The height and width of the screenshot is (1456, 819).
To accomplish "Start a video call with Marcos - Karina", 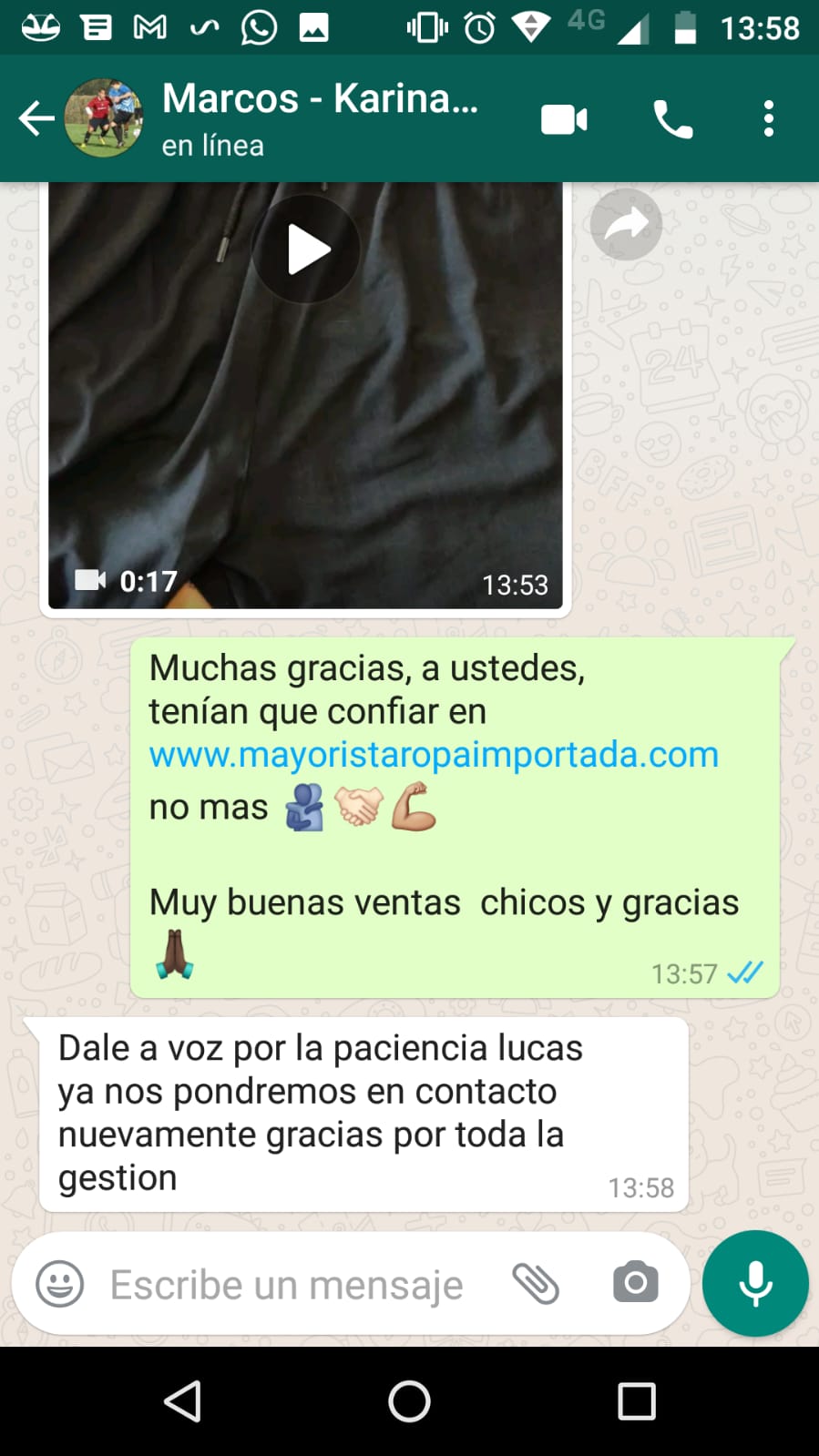I will coord(564,119).
